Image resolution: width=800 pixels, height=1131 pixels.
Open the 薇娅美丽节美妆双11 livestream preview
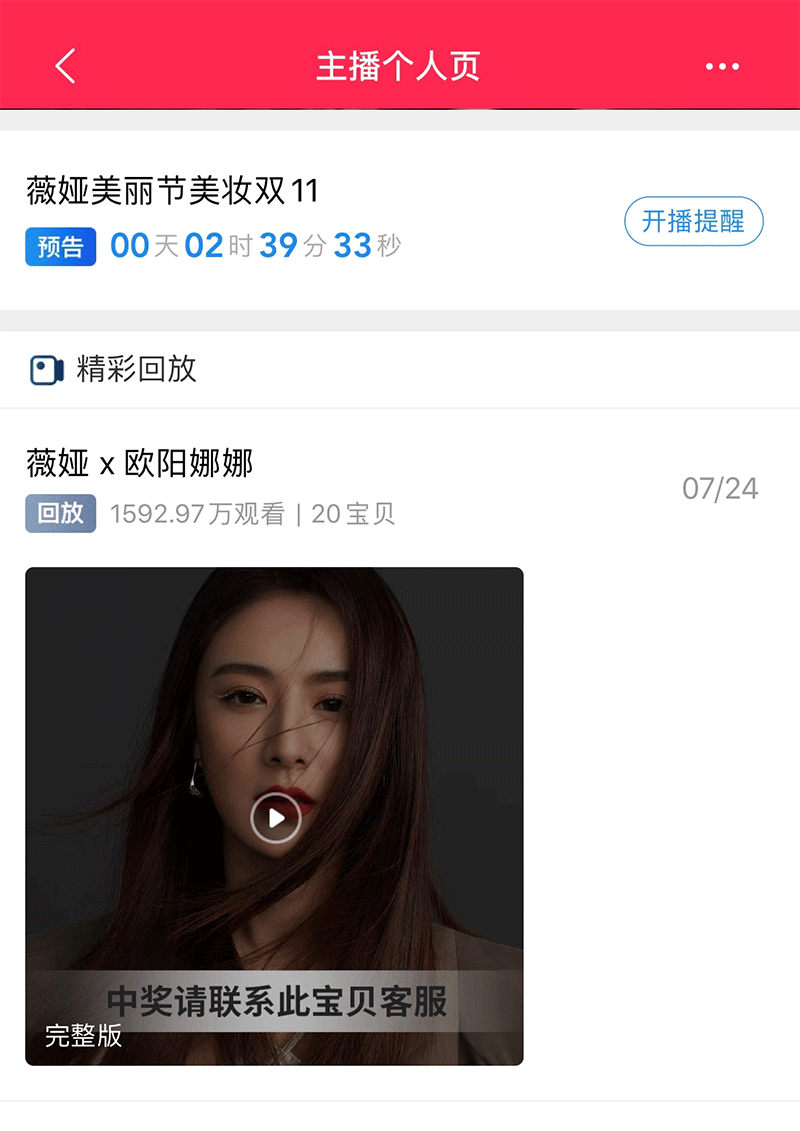[x=173, y=190]
